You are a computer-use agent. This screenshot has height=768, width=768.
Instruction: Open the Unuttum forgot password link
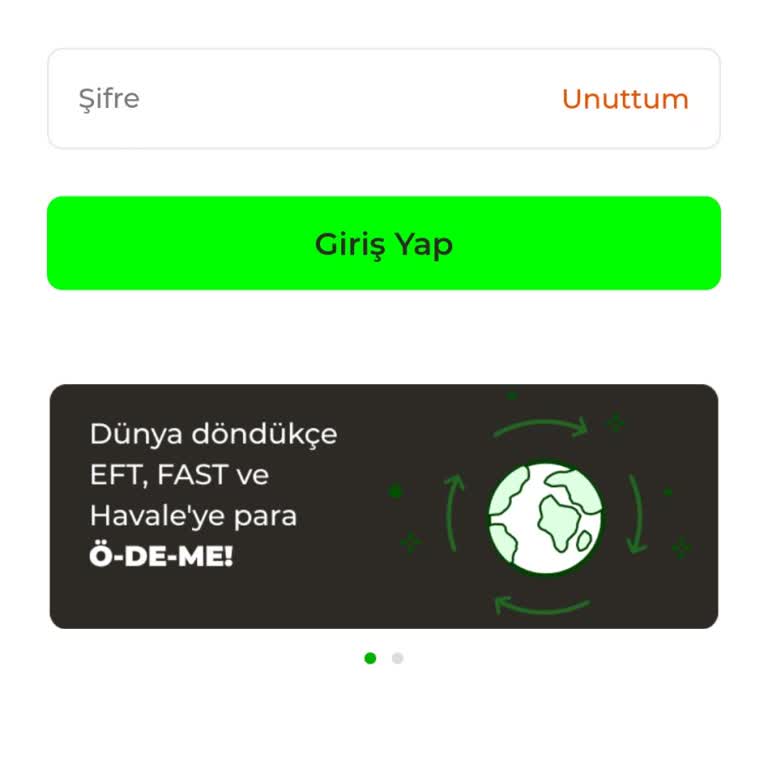click(625, 99)
